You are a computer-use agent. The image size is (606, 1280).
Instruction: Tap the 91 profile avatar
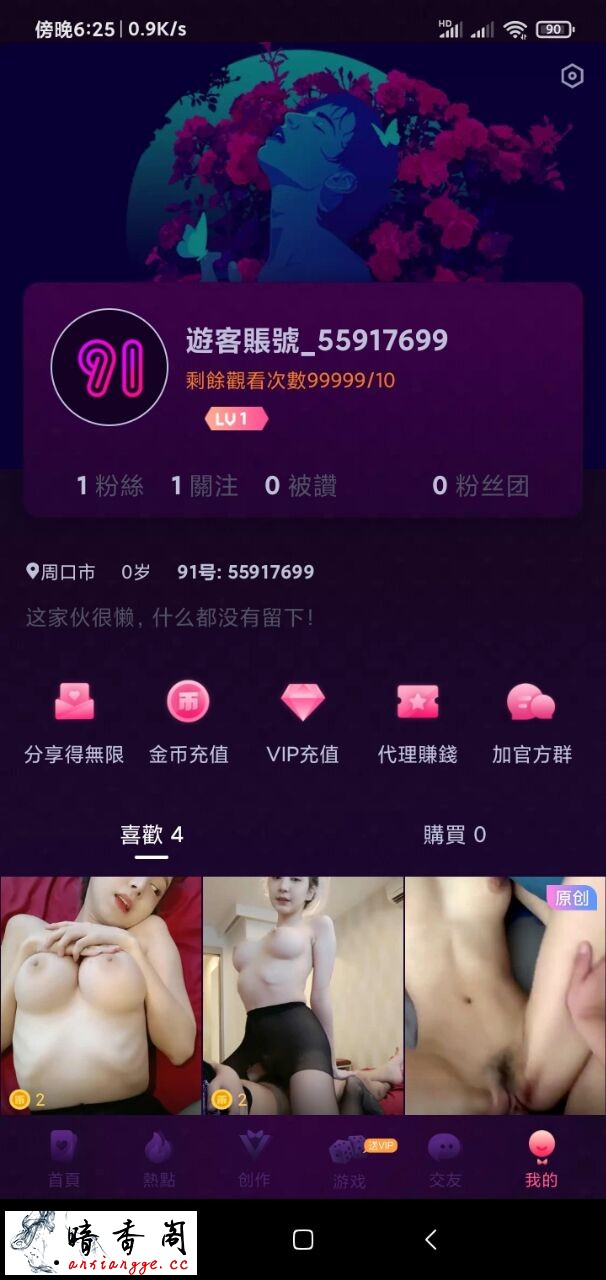click(x=110, y=368)
